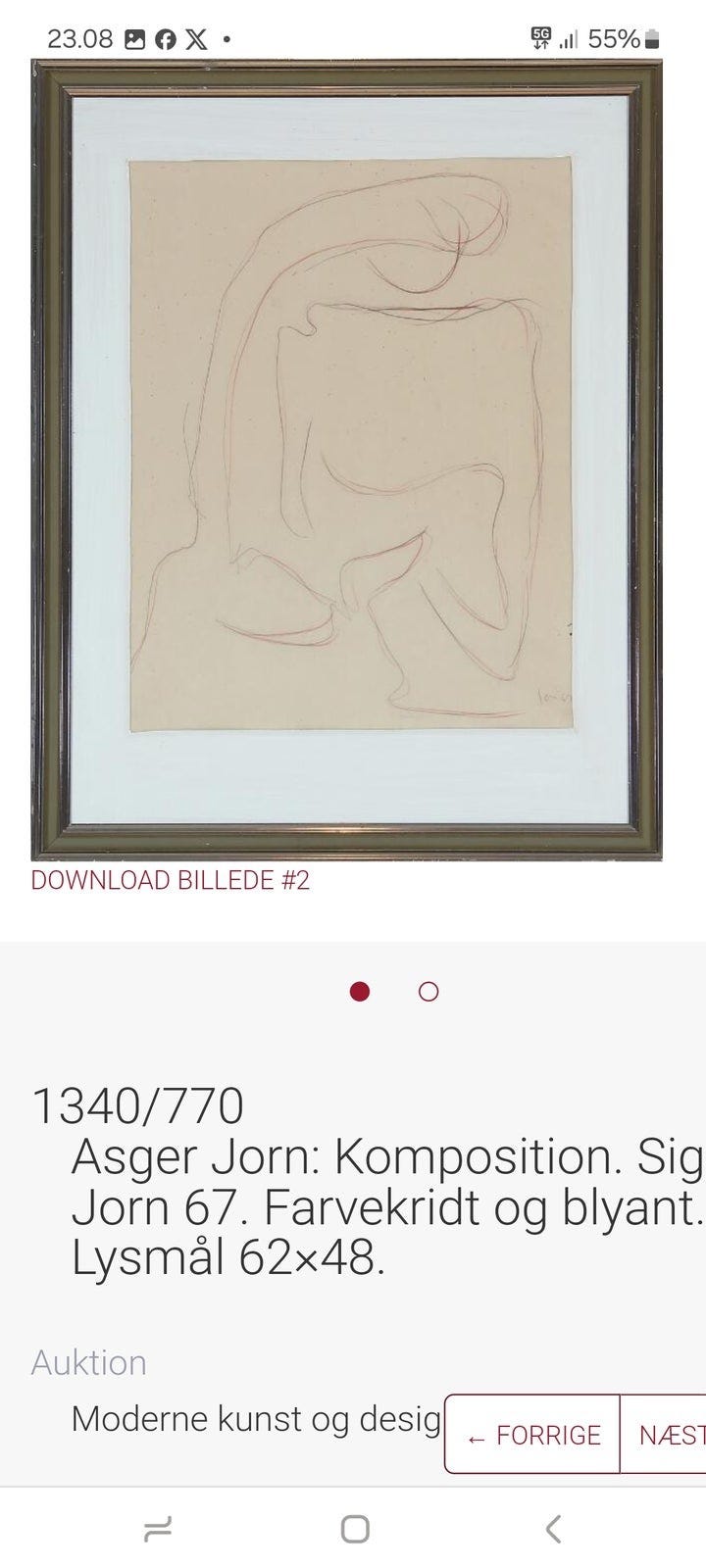Viewport: 706px width, 1568px height.
Task: Switch to the second image via pagination dot
Action: point(427,992)
